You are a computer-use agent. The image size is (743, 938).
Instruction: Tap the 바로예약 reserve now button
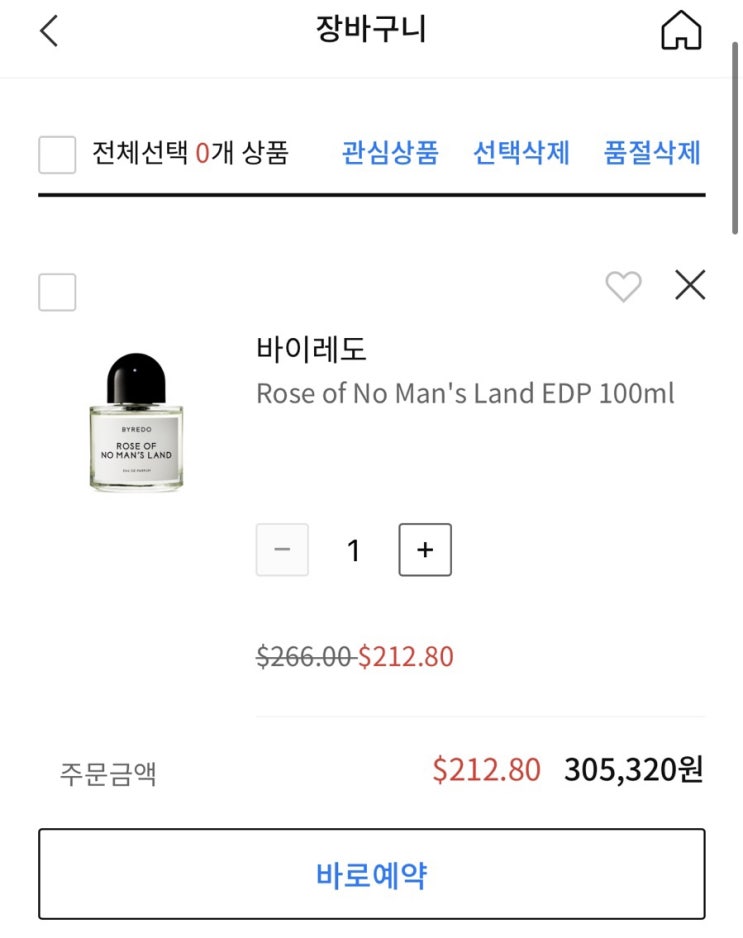click(x=371, y=874)
